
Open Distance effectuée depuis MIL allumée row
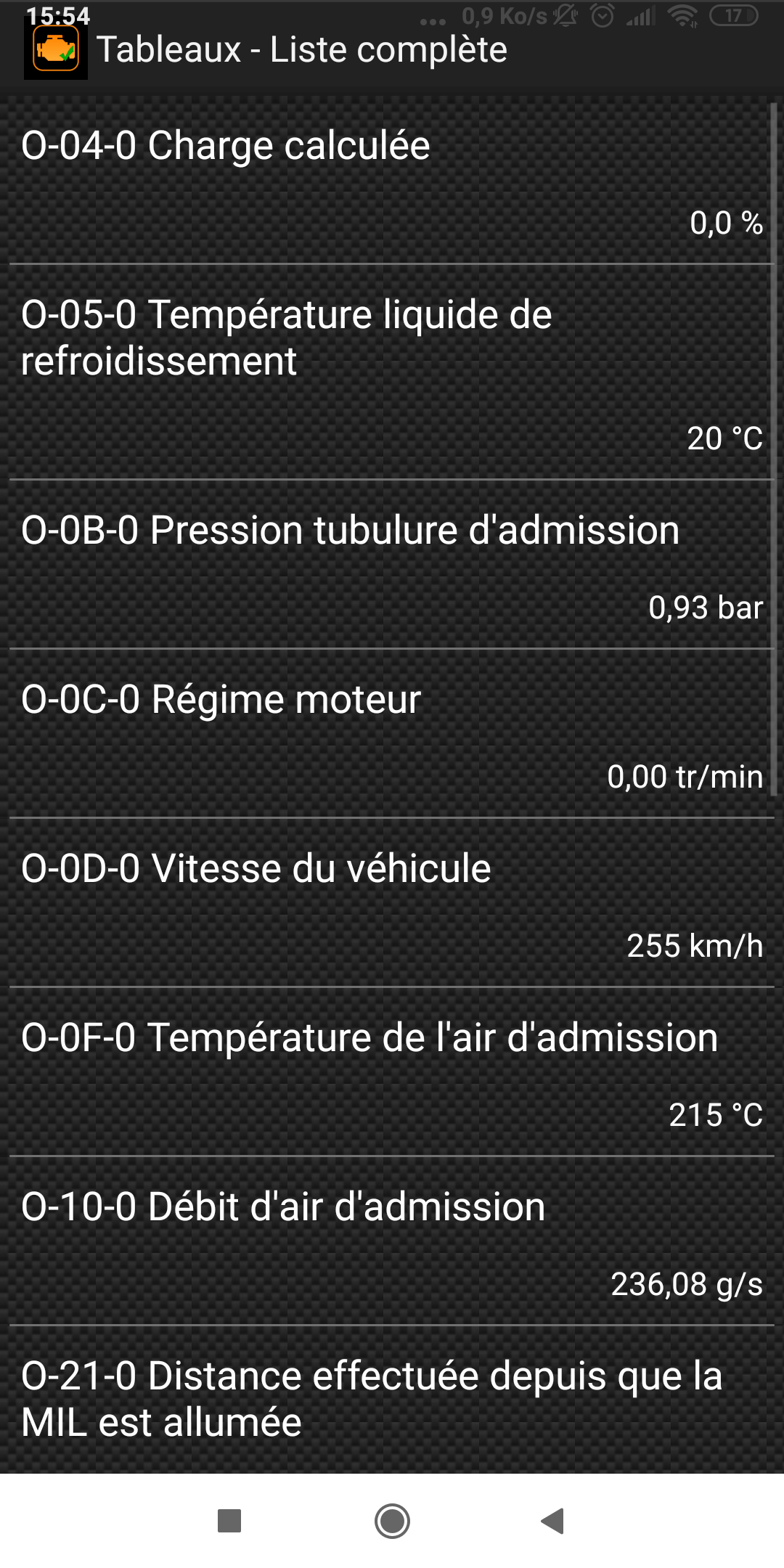point(392,1400)
